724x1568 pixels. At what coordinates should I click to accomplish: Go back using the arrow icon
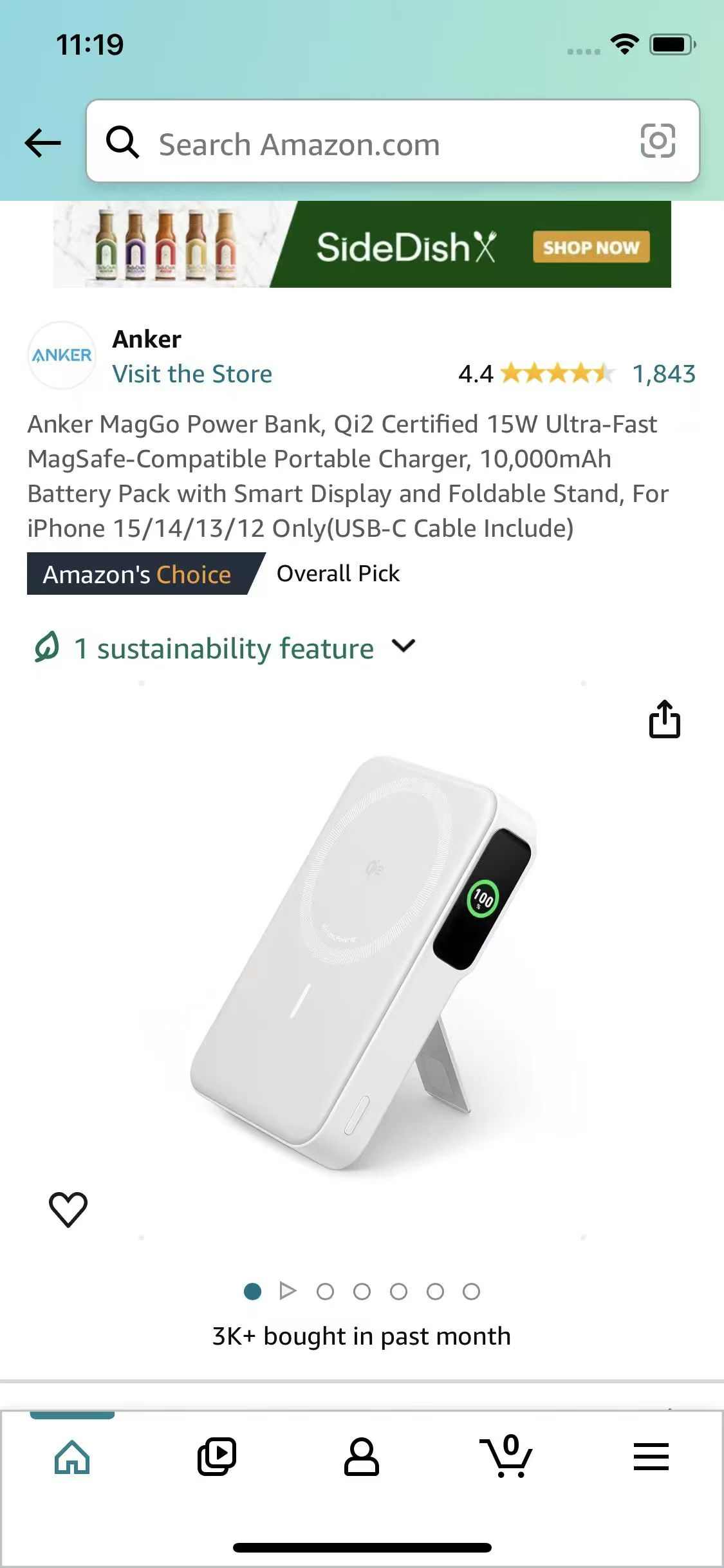42,142
